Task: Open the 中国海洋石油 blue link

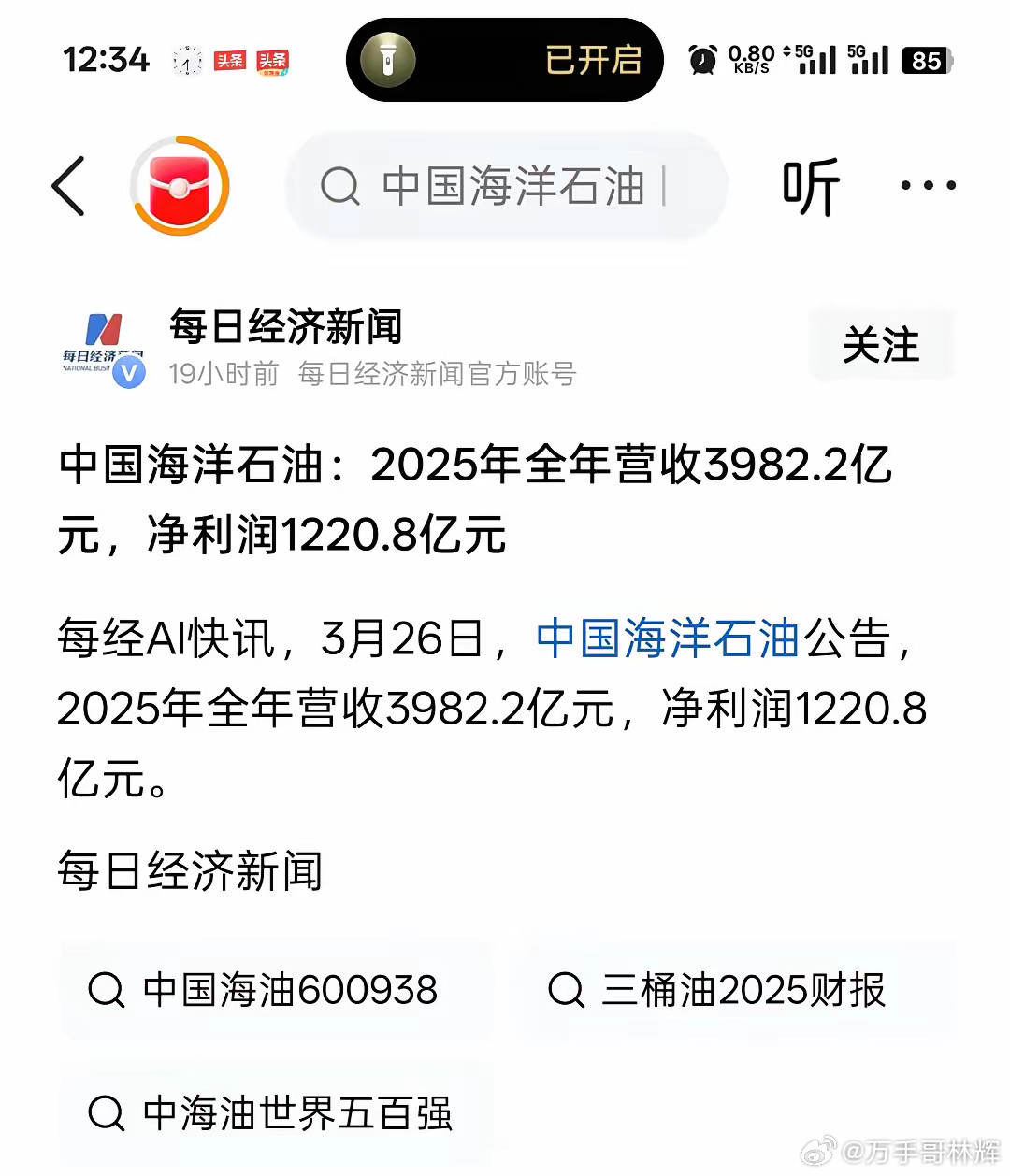Action: click(x=666, y=638)
